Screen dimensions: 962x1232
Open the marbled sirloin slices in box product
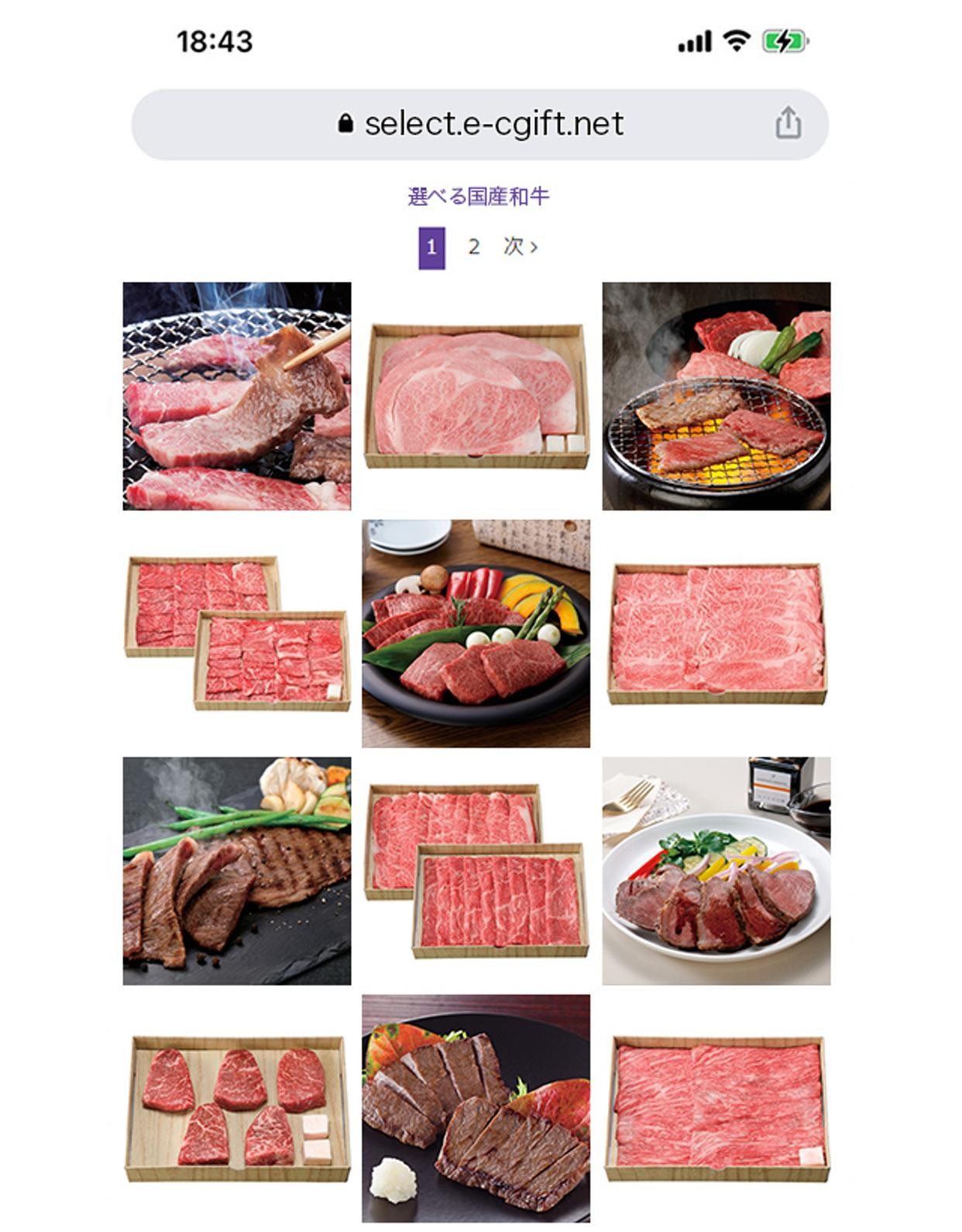[476, 396]
